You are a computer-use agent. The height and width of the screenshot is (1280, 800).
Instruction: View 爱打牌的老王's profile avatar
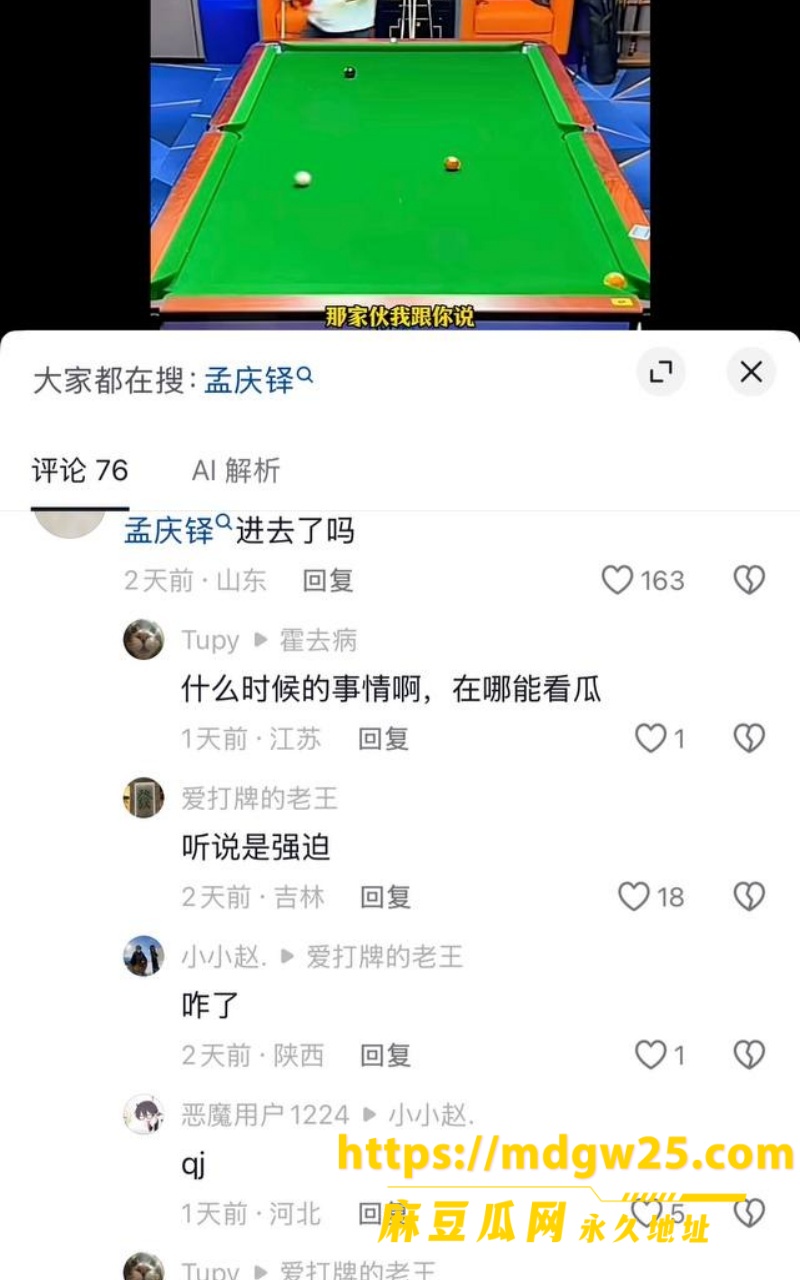coord(143,798)
